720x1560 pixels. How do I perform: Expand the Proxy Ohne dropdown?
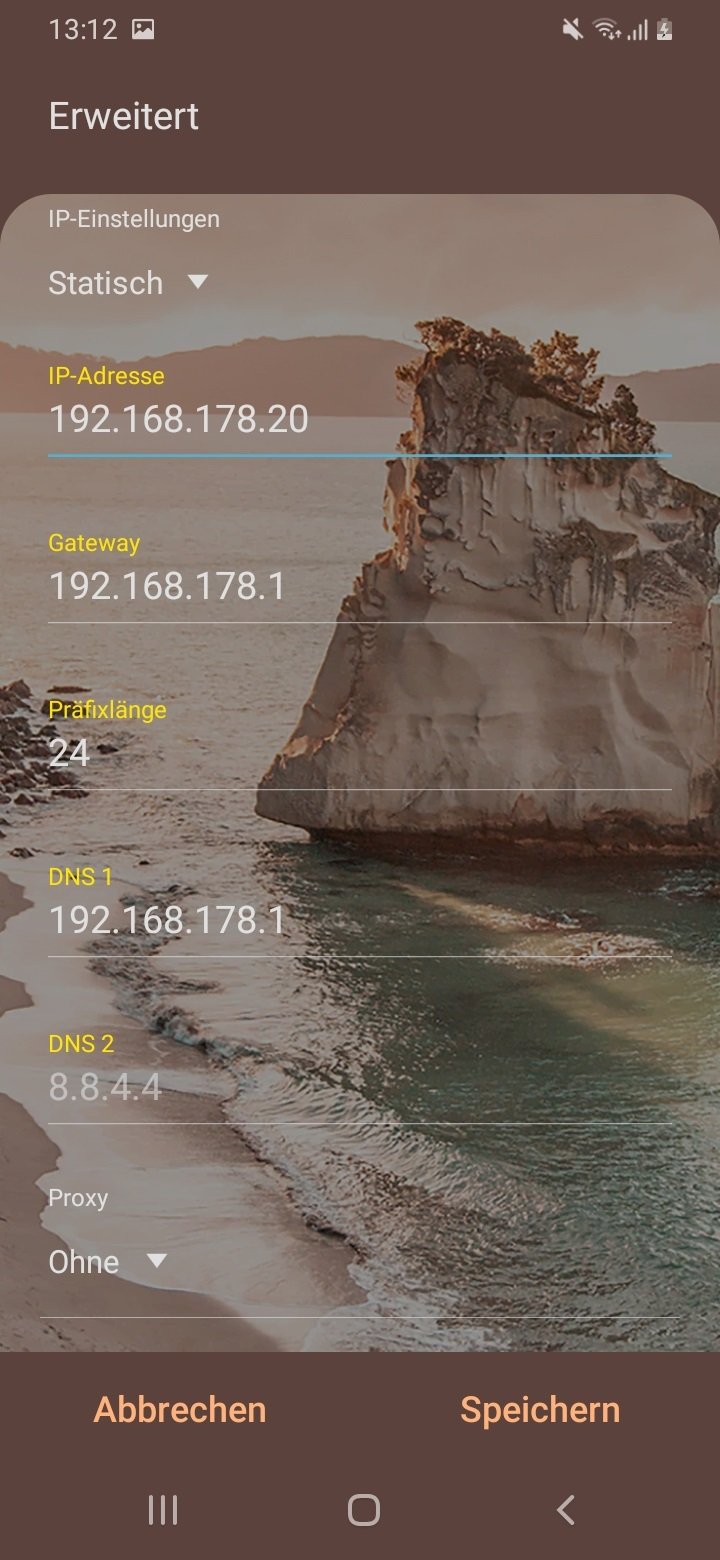108,1262
